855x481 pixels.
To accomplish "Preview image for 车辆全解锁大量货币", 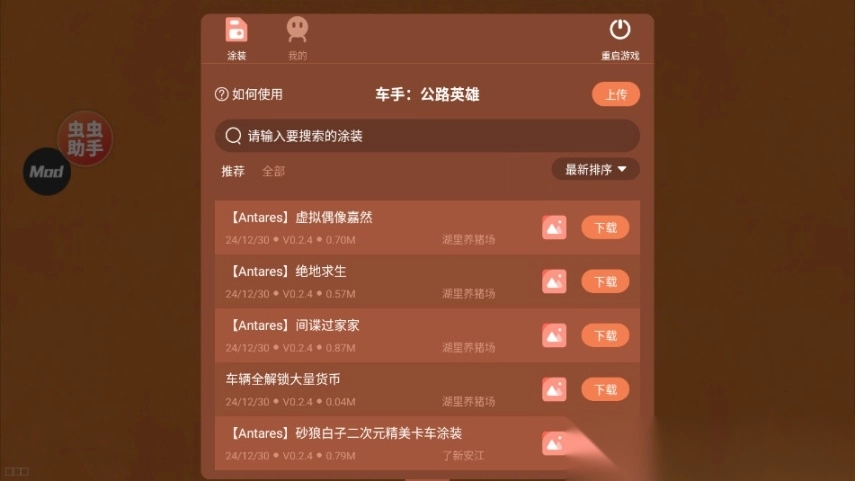I will click(554, 389).
